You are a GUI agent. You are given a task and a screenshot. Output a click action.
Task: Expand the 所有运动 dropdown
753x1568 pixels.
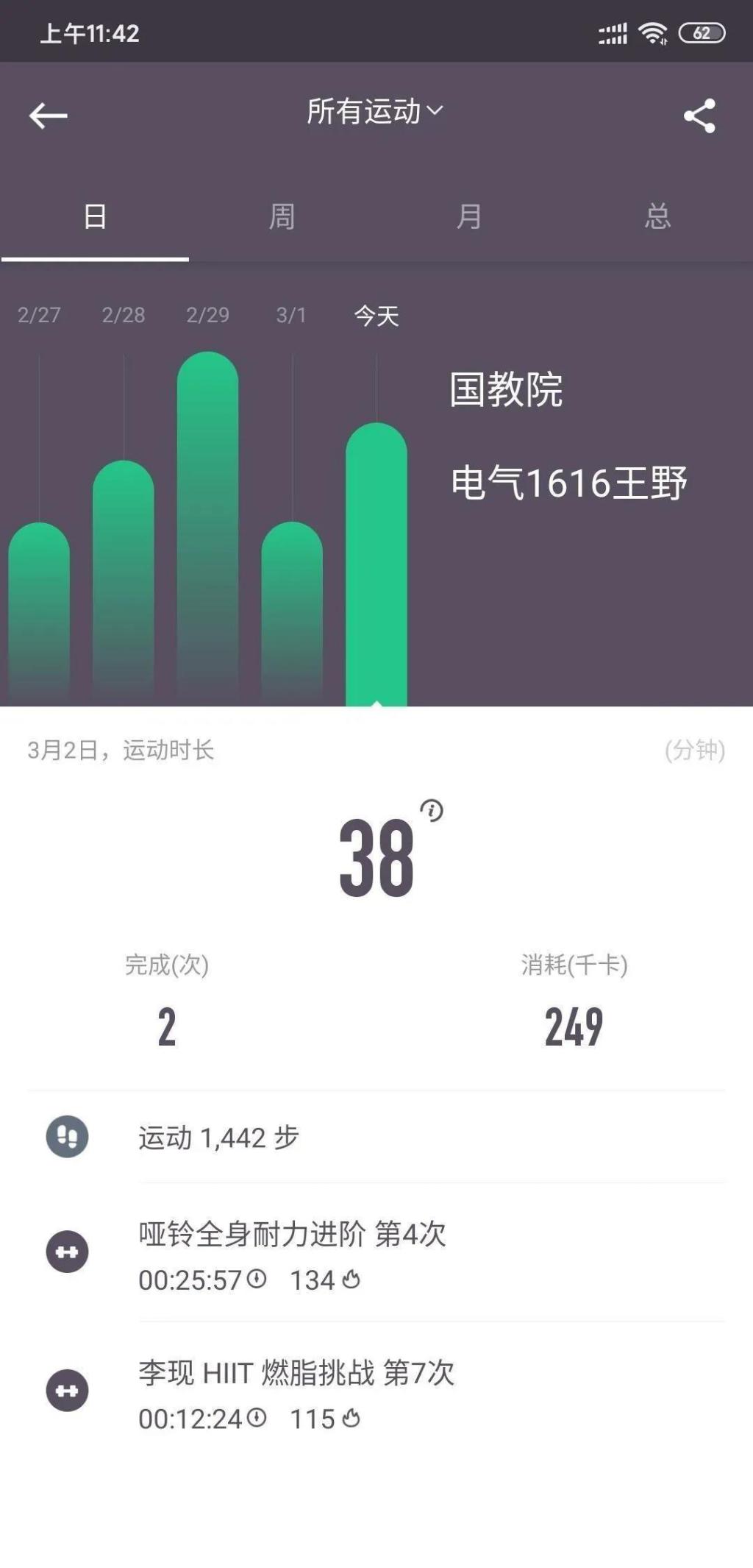click(375, 111)
